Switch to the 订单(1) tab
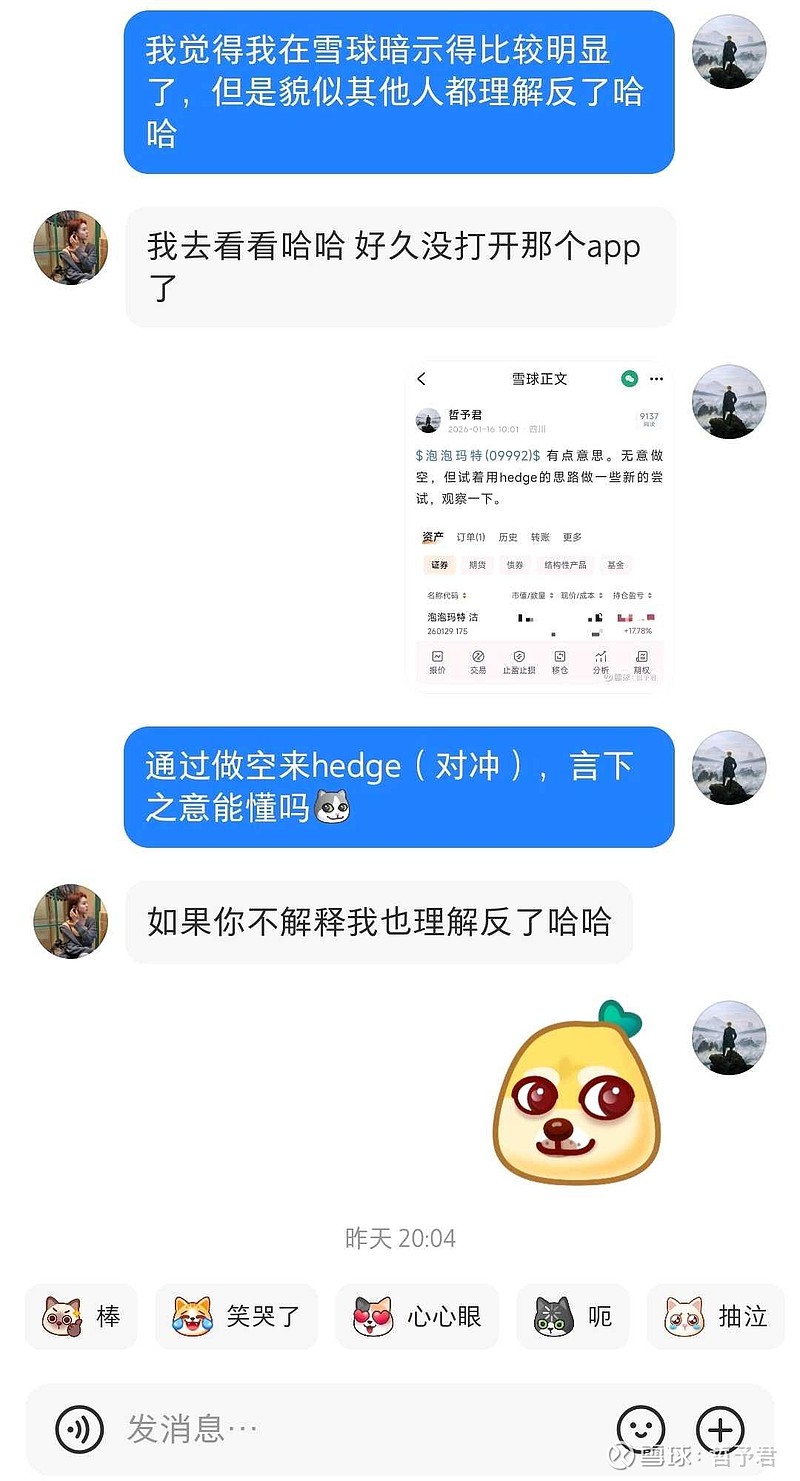The width and height of the screenshot is (800, 1481). pos(471,537)
